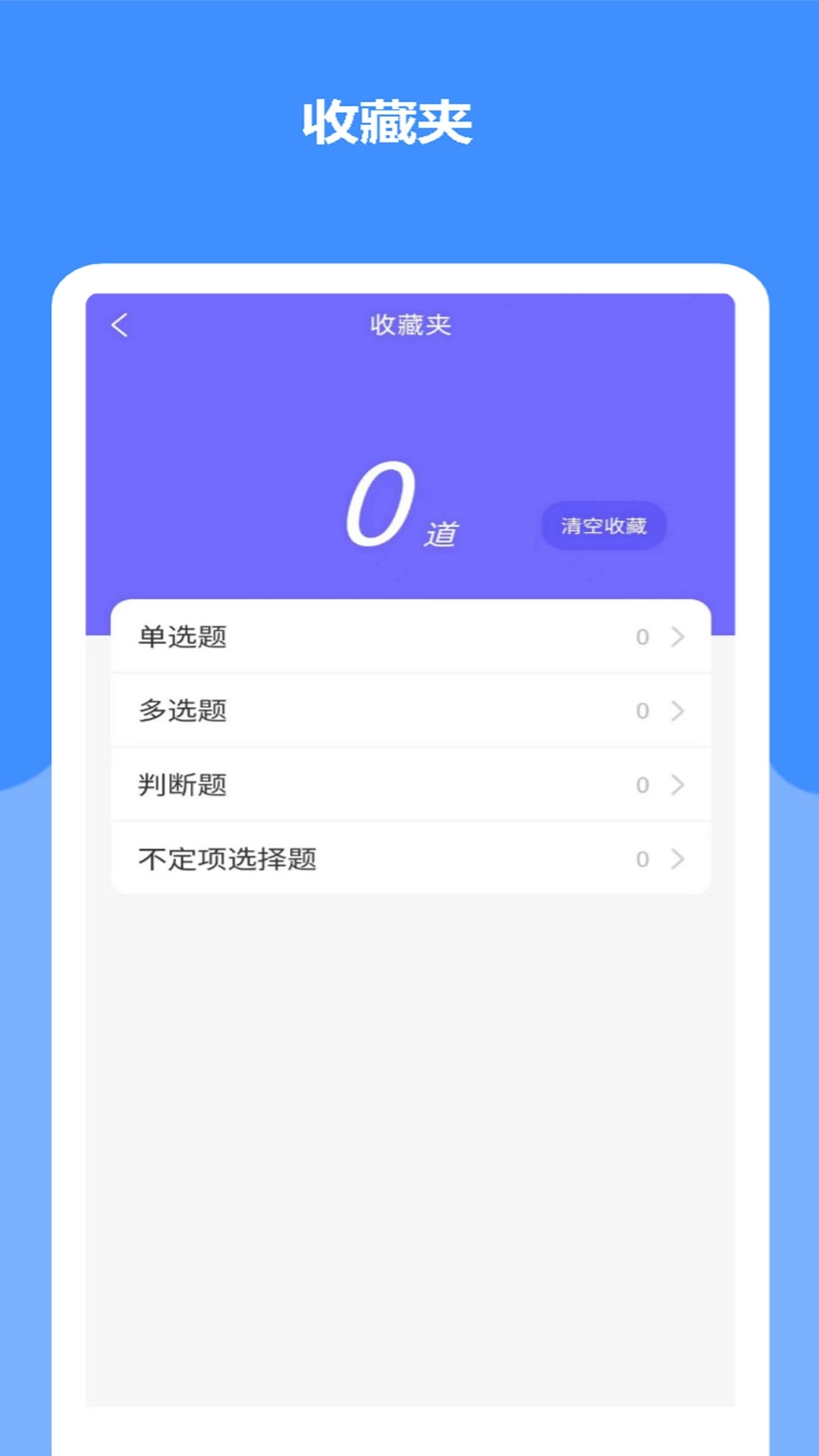Click the 0 count next to 单选题
819x1456 pixels.
coord(642,637)
